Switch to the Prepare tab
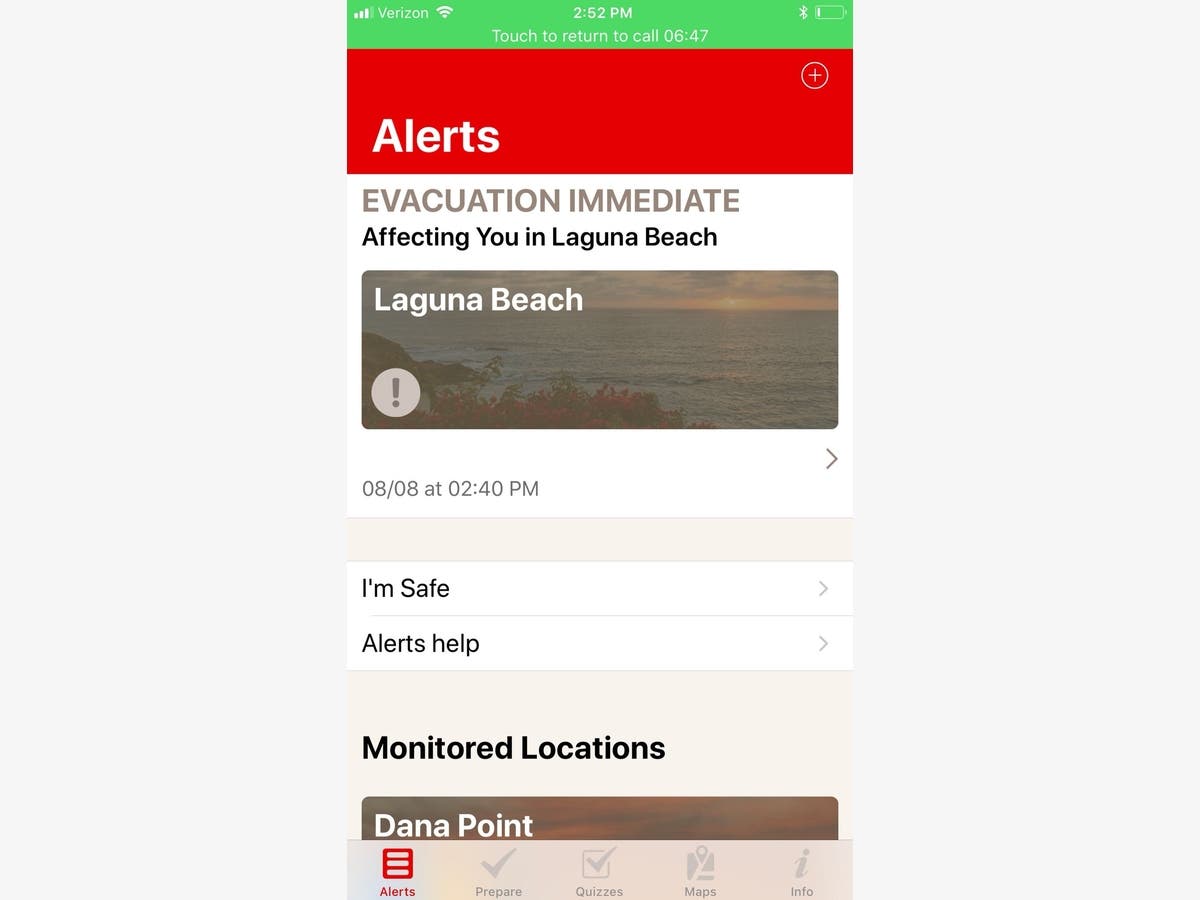Image resolution: width=1200 pixels, height=900 pixels. 498,871
